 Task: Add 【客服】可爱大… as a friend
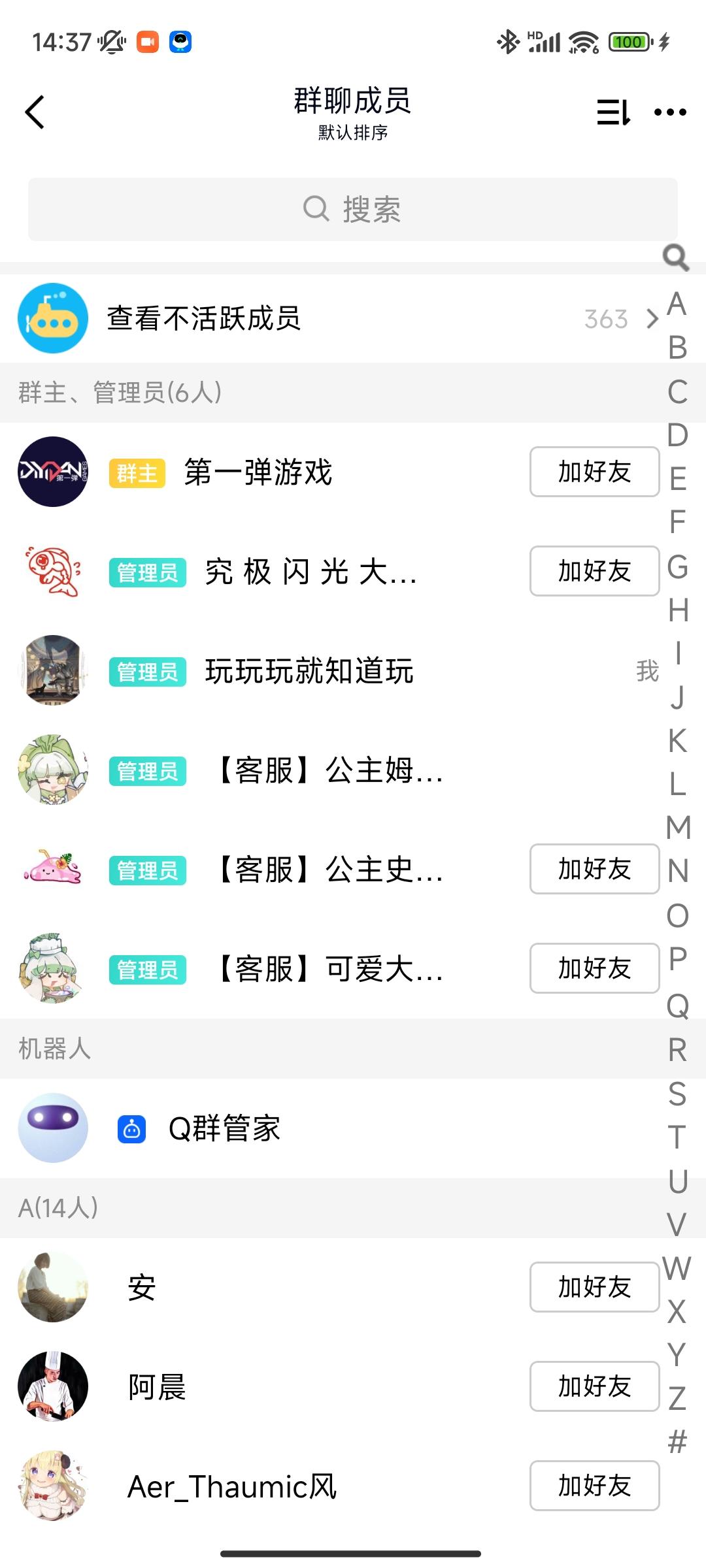(594, 968)
